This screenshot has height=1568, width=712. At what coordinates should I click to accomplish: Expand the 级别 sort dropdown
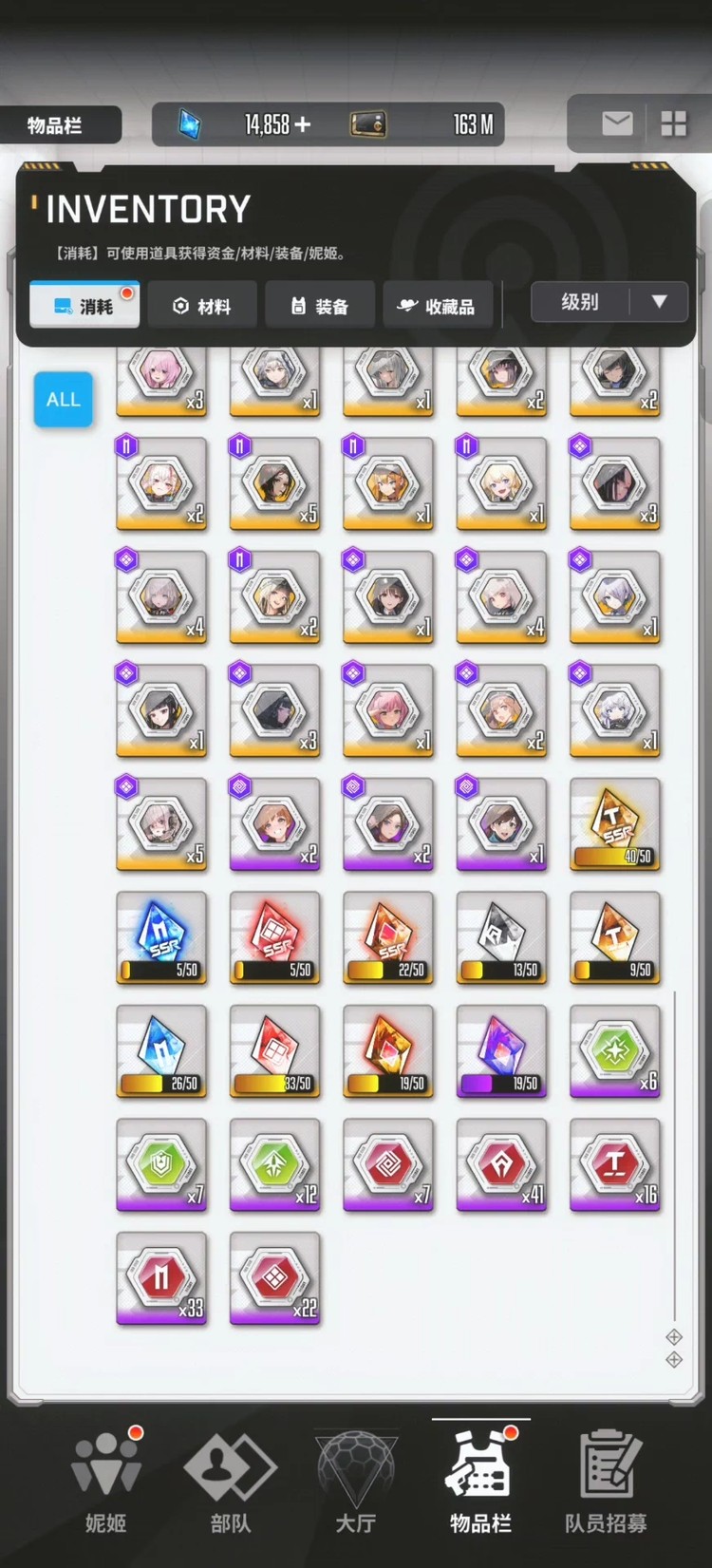[609, 302]
